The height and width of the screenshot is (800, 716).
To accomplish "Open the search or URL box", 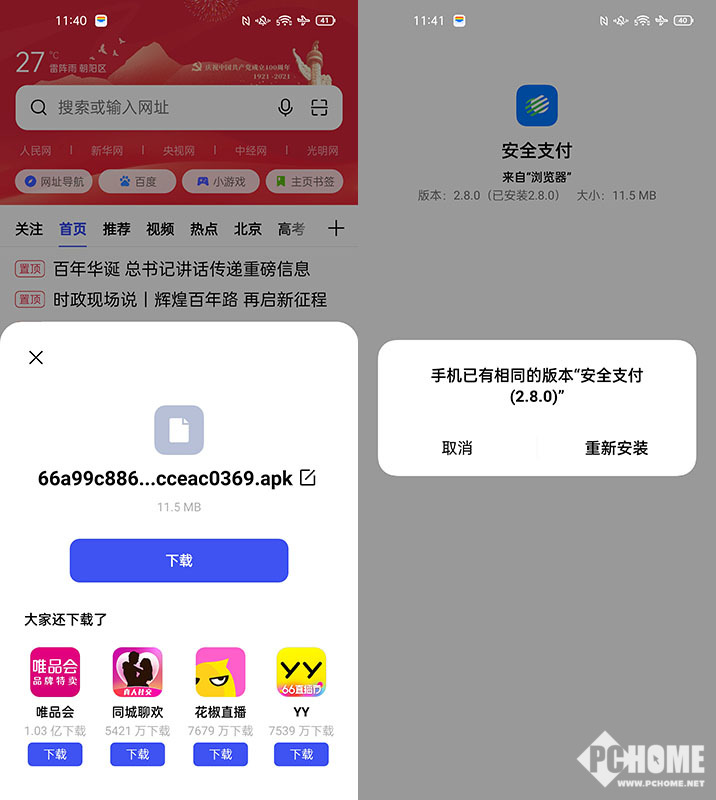I will click(x=150, y=108).
